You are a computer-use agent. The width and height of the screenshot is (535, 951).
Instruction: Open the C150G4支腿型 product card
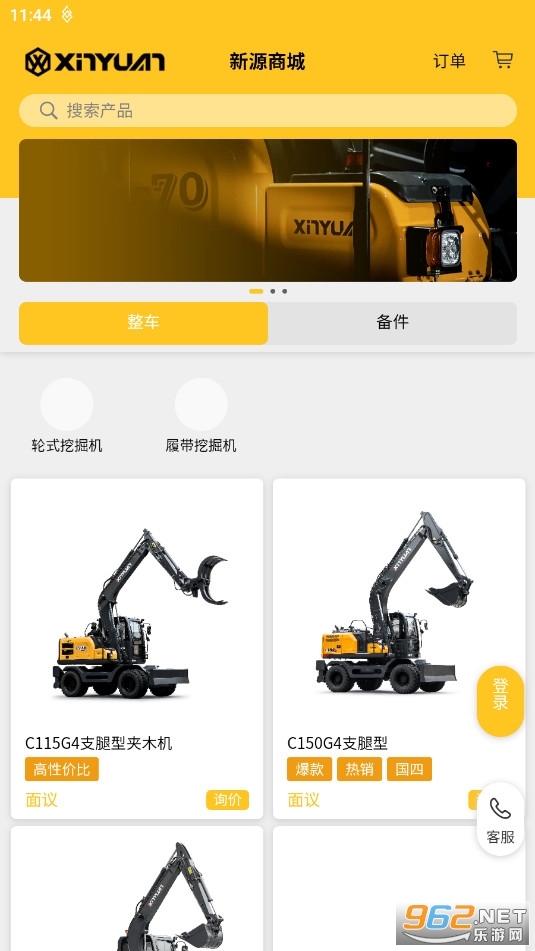click(x=399, y=648)
